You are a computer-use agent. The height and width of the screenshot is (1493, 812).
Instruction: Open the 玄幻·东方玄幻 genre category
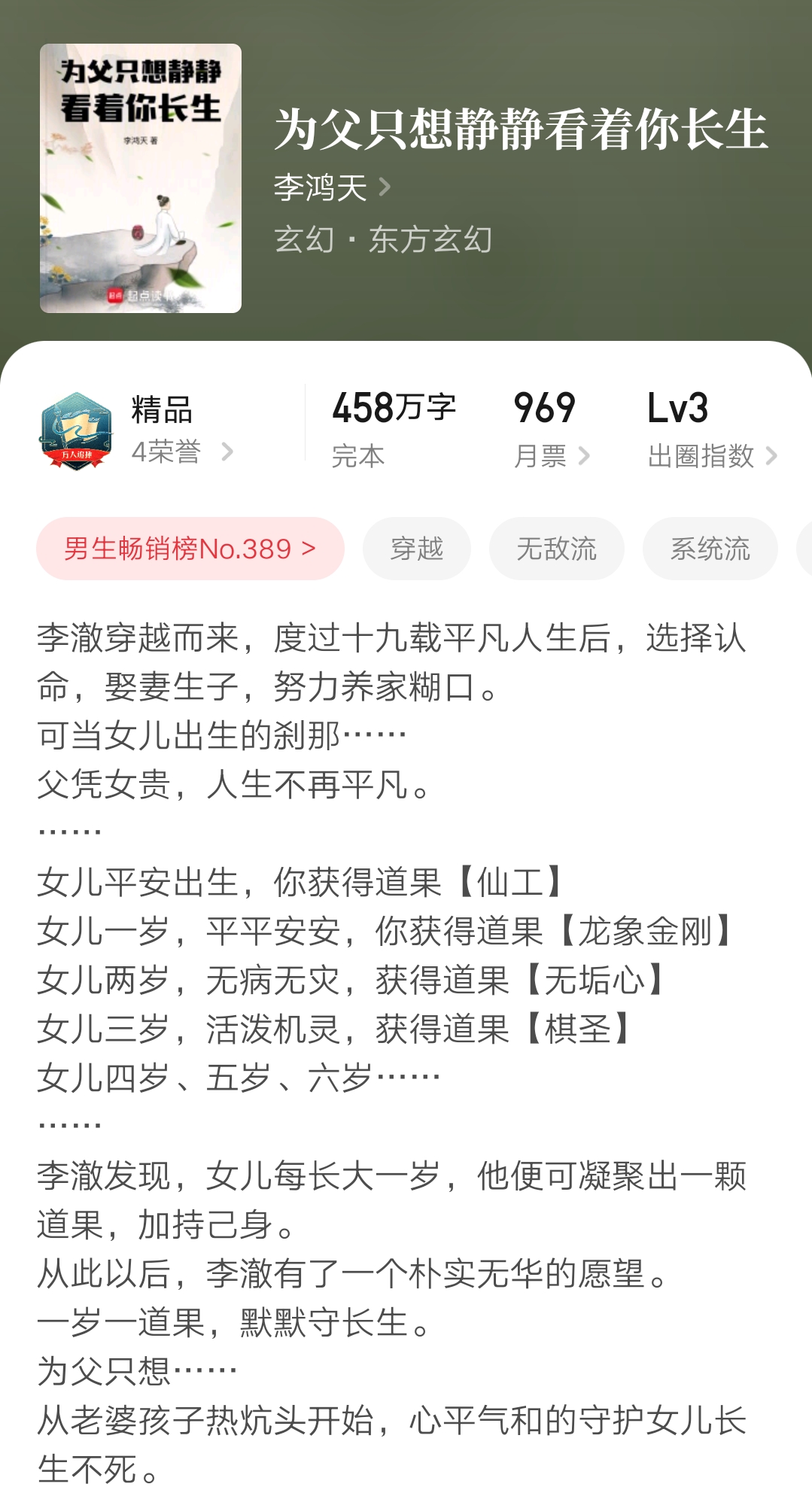[384, 239]
